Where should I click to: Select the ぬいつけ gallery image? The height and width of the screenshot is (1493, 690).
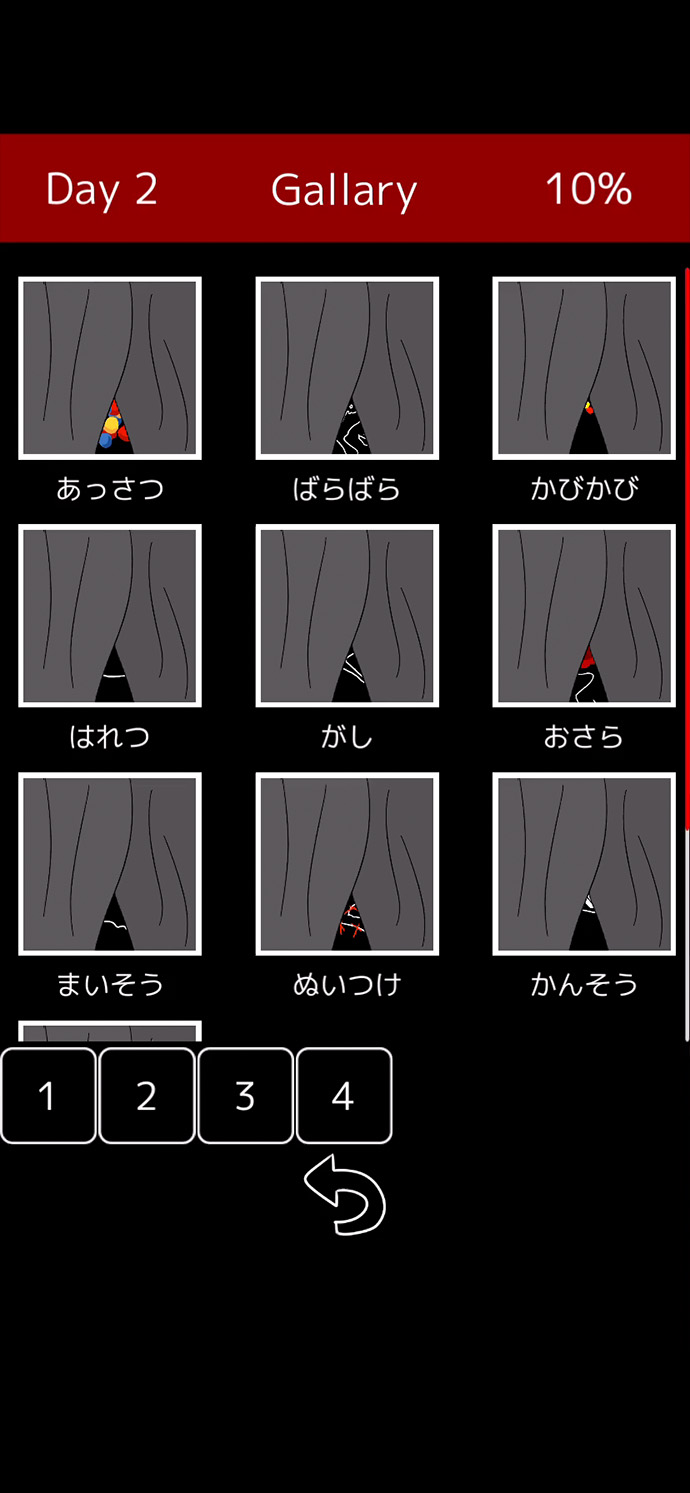pyautogui.click(x=347, y=863)
